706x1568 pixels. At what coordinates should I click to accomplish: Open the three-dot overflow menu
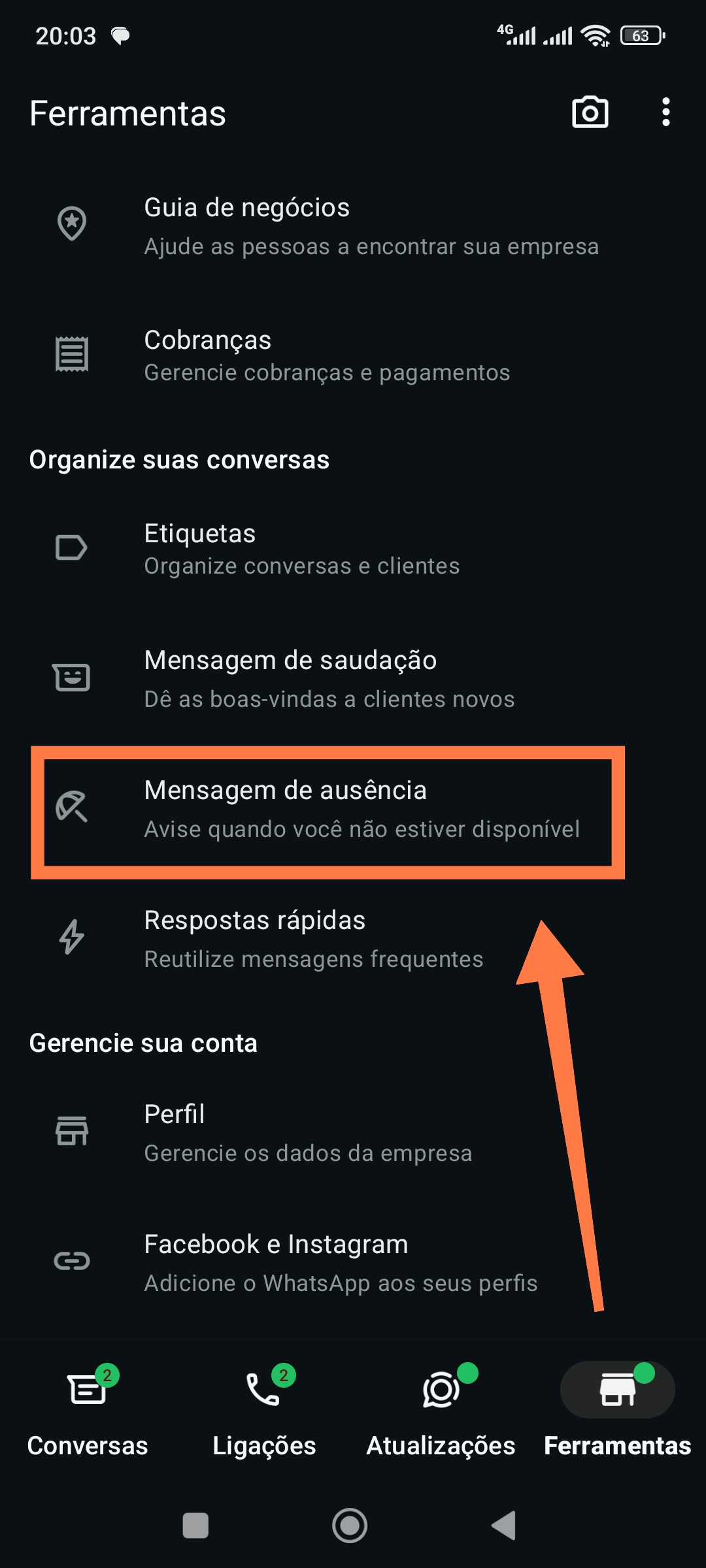coord(667,112)
